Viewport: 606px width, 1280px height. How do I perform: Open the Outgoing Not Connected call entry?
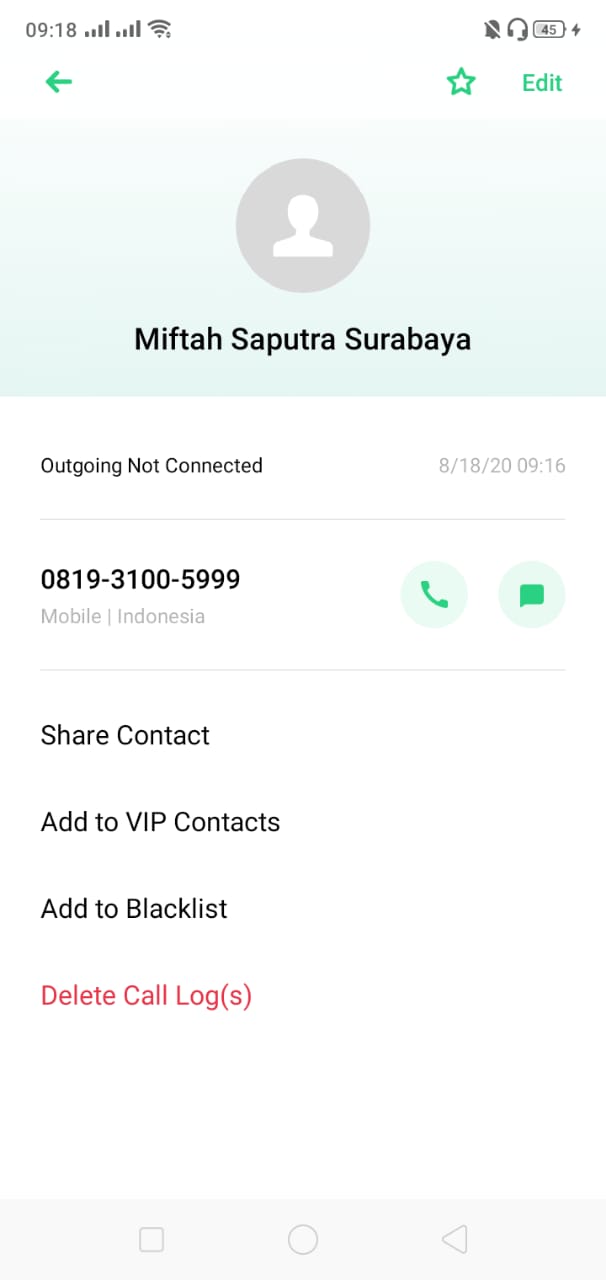coord(151,466)
